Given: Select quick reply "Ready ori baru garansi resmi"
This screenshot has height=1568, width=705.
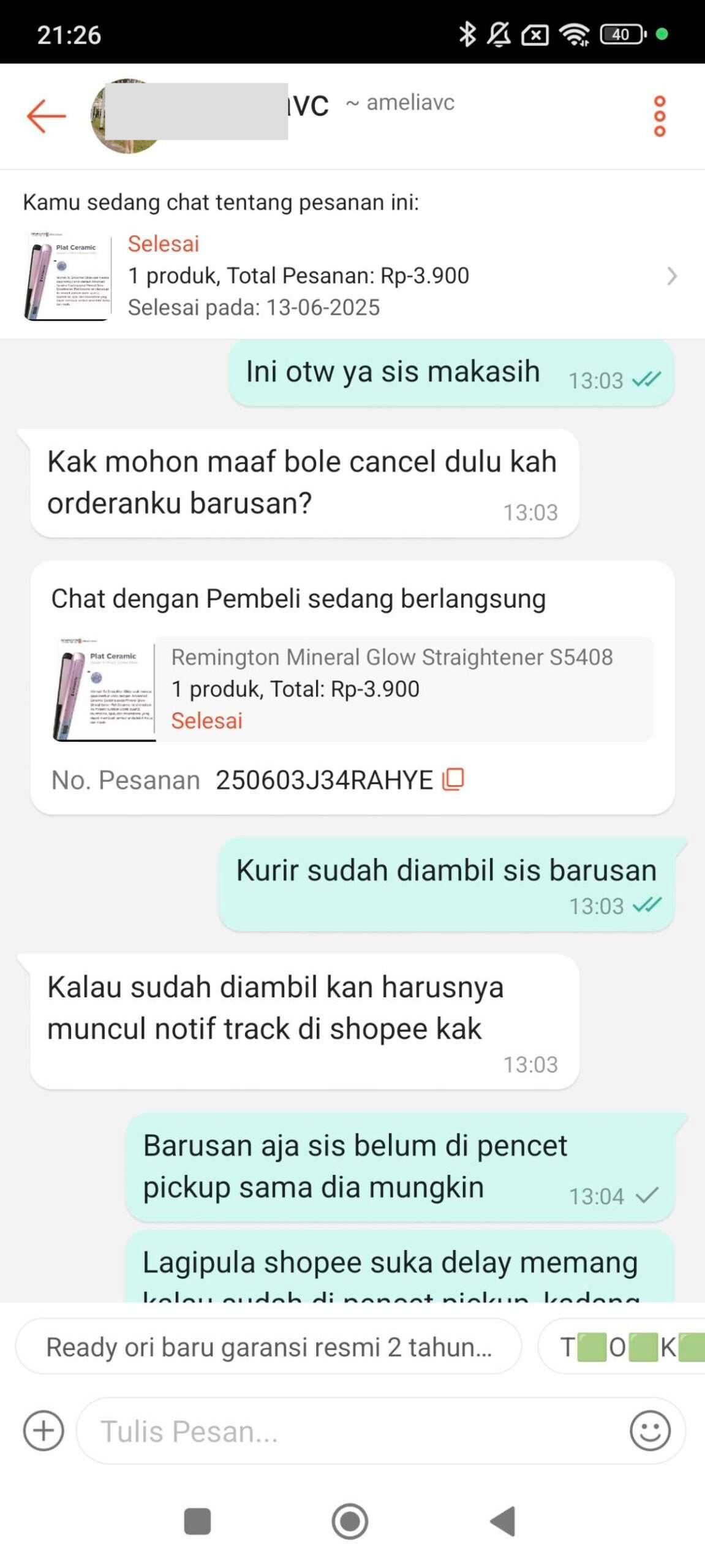Looking at the screenshot, I should 268,1347.
